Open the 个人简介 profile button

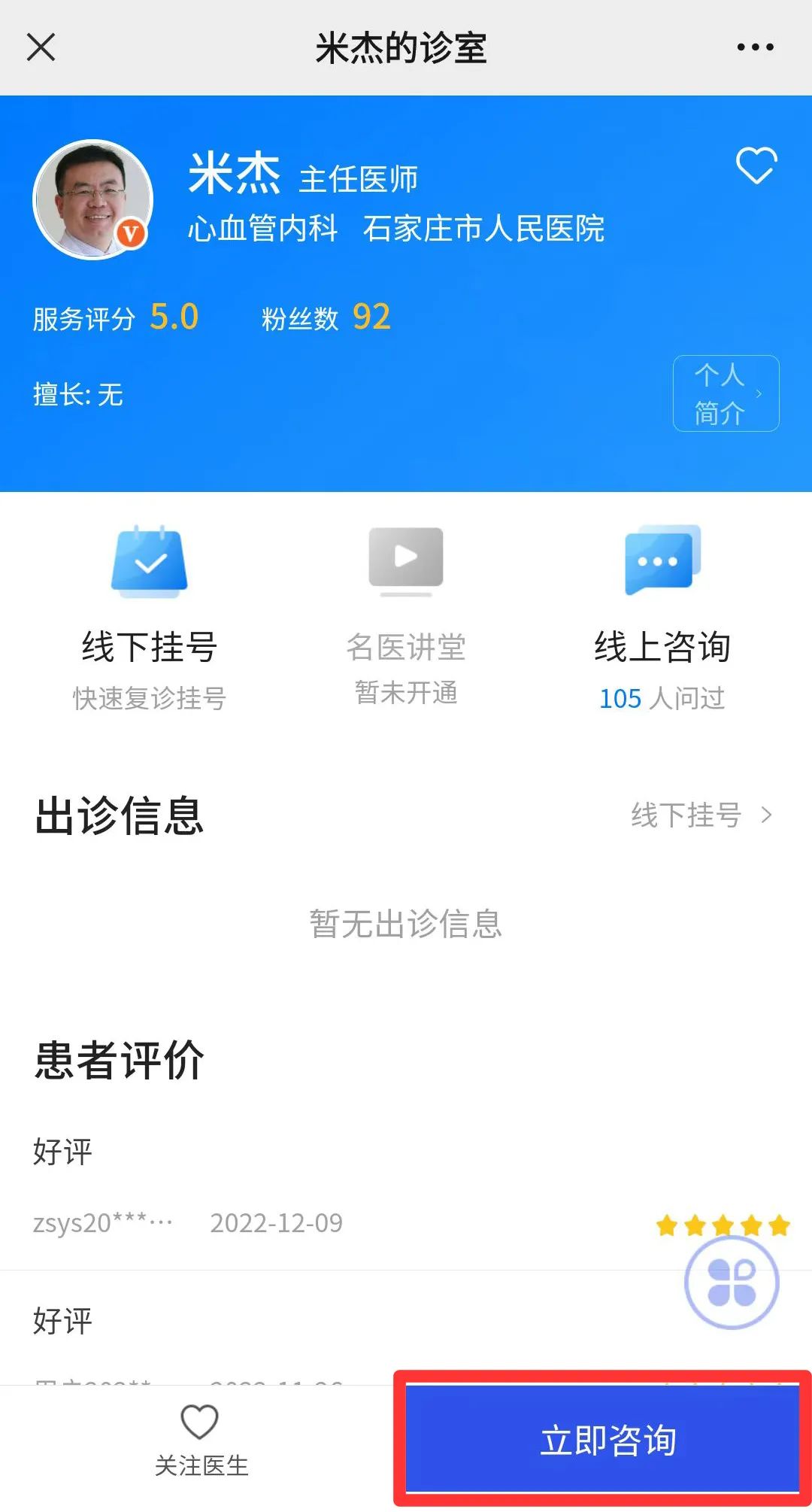pos(726,393)
